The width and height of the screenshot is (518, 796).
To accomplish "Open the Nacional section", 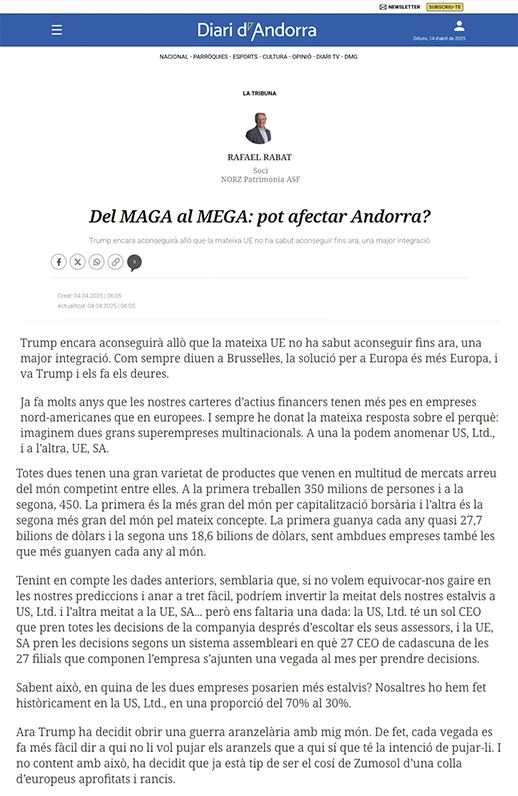I will [x=174, y=57].
